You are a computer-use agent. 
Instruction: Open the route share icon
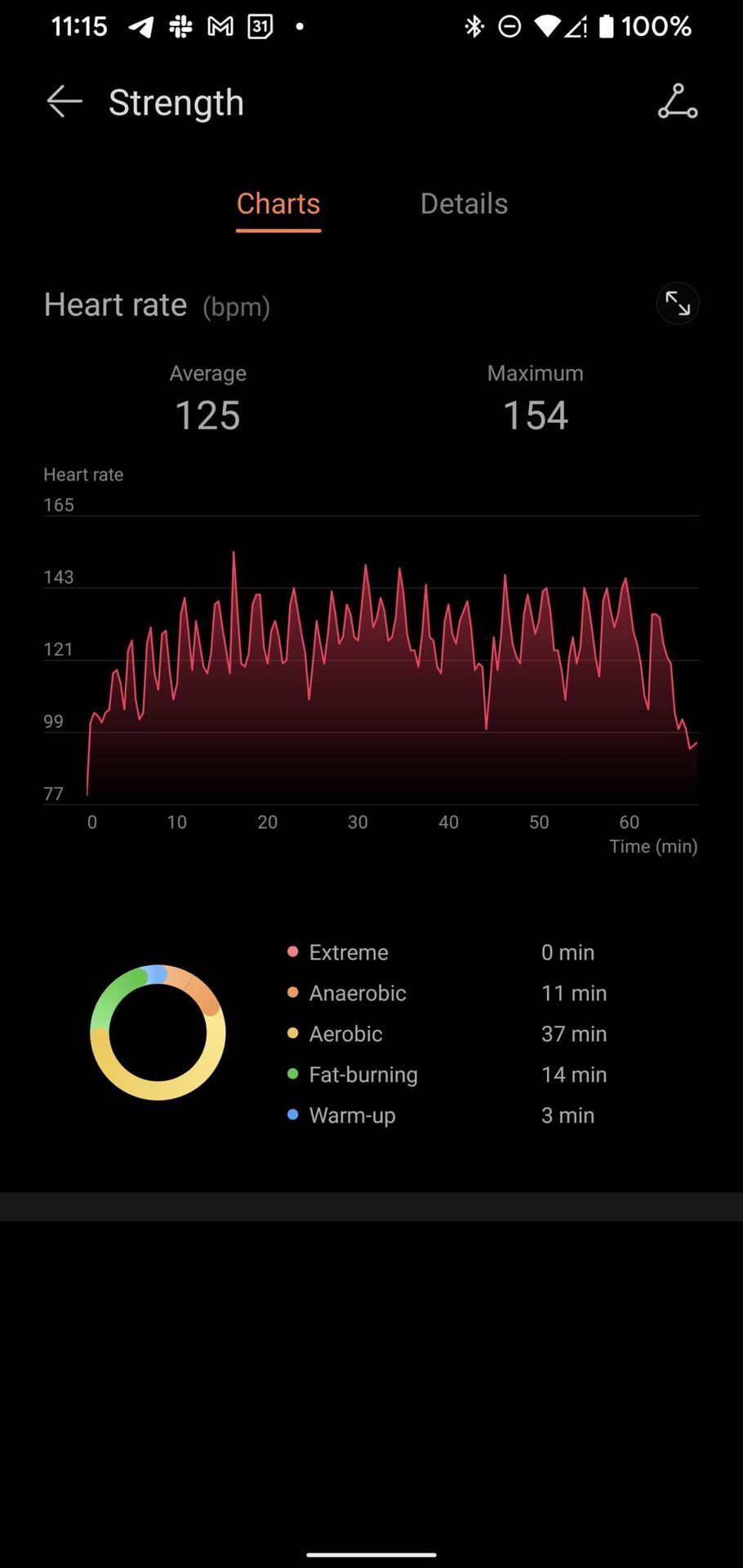coord(678,102)
